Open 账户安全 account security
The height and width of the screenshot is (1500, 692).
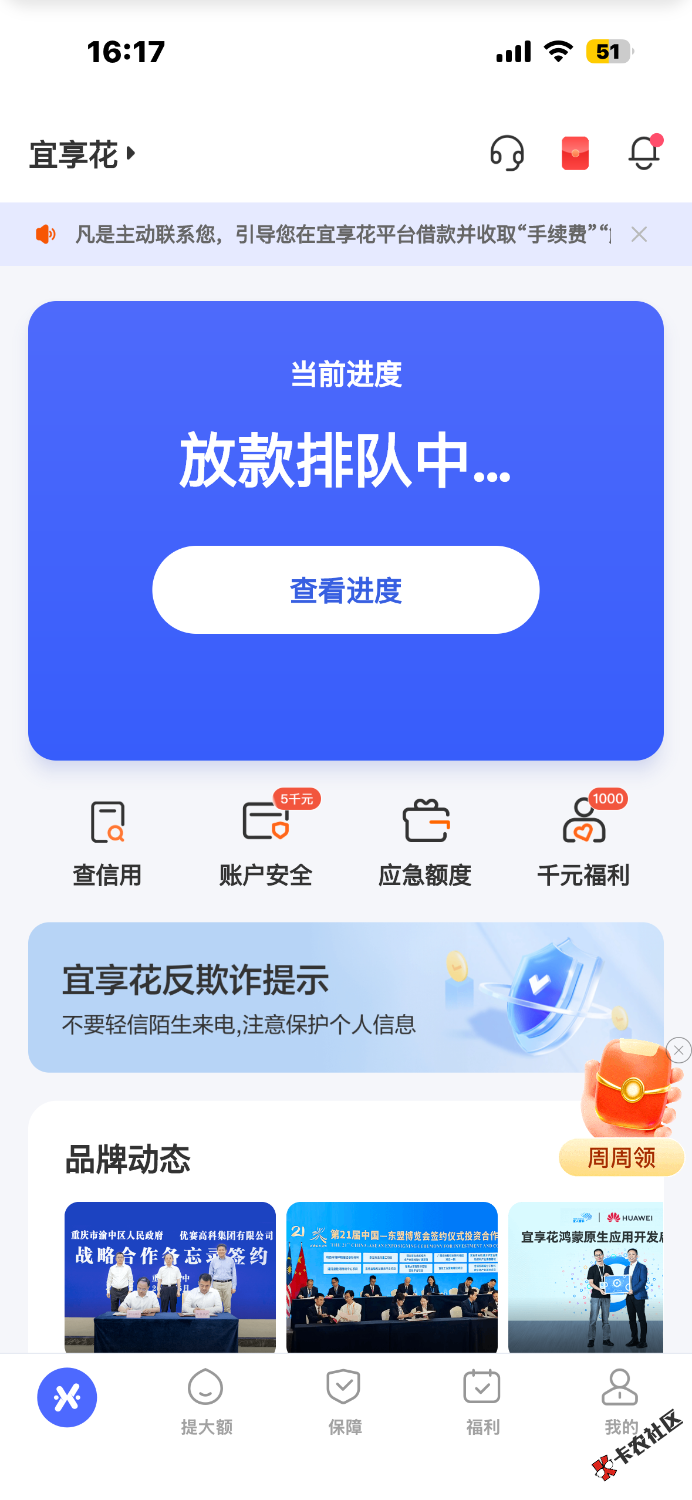266,844
